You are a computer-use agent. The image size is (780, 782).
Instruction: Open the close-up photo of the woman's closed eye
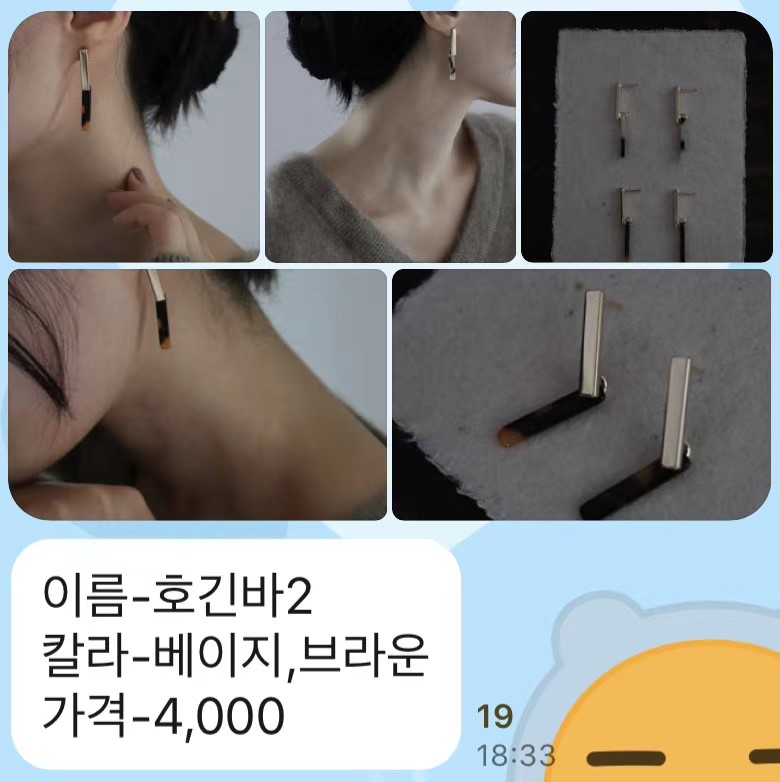pyautogui.click(x=197, y=394)
